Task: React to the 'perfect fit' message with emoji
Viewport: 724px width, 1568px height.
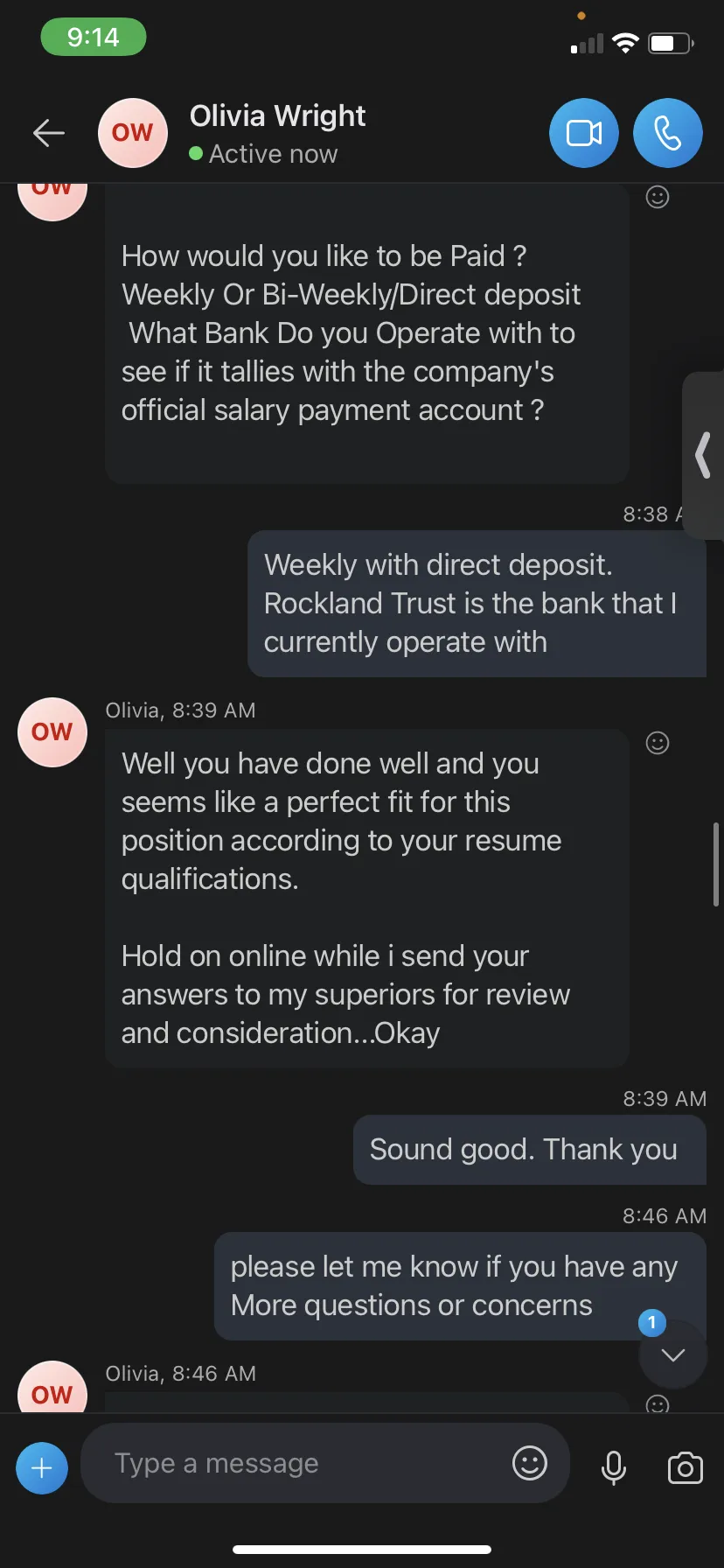Action: (x=658, y=743)
